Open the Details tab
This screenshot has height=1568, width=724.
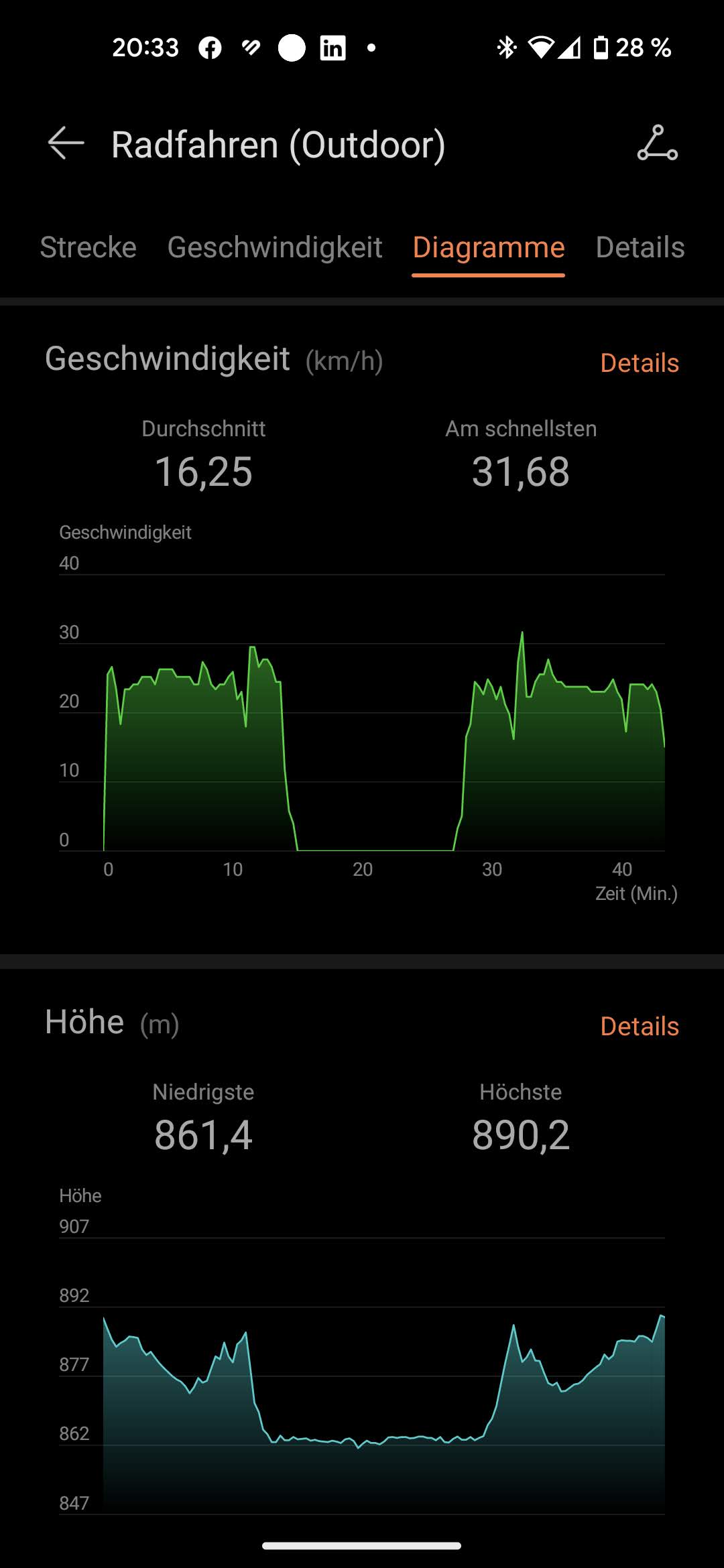[x=640, y=247]
